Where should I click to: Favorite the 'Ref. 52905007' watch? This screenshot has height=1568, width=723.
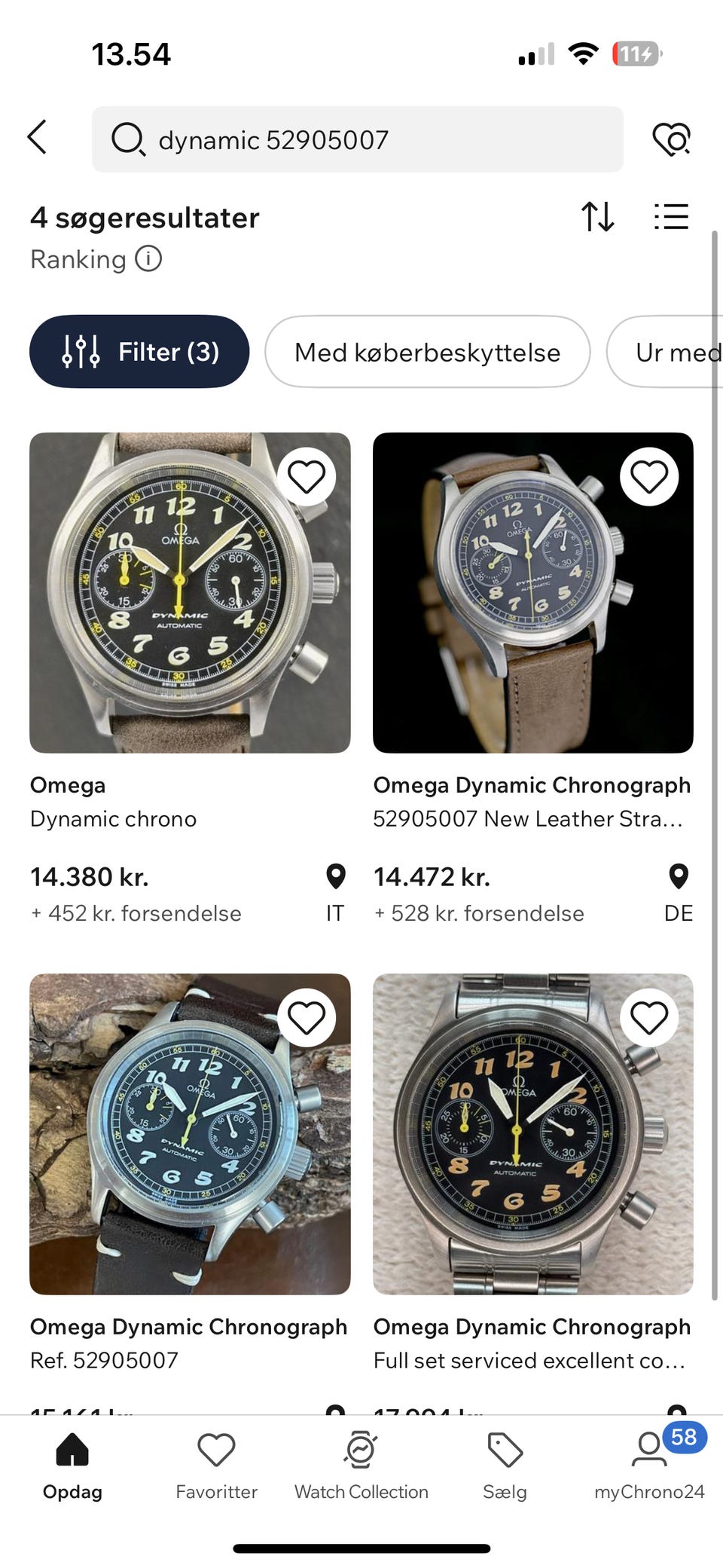307,1018
